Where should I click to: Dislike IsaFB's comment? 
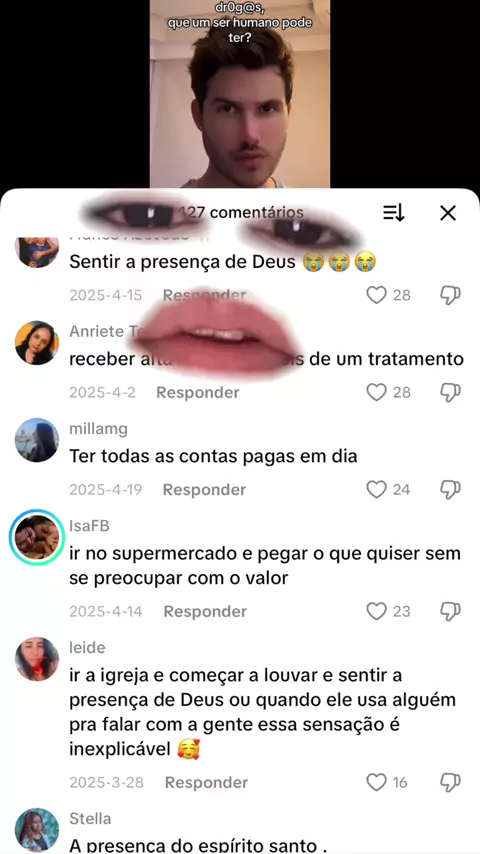pos(450,611)
